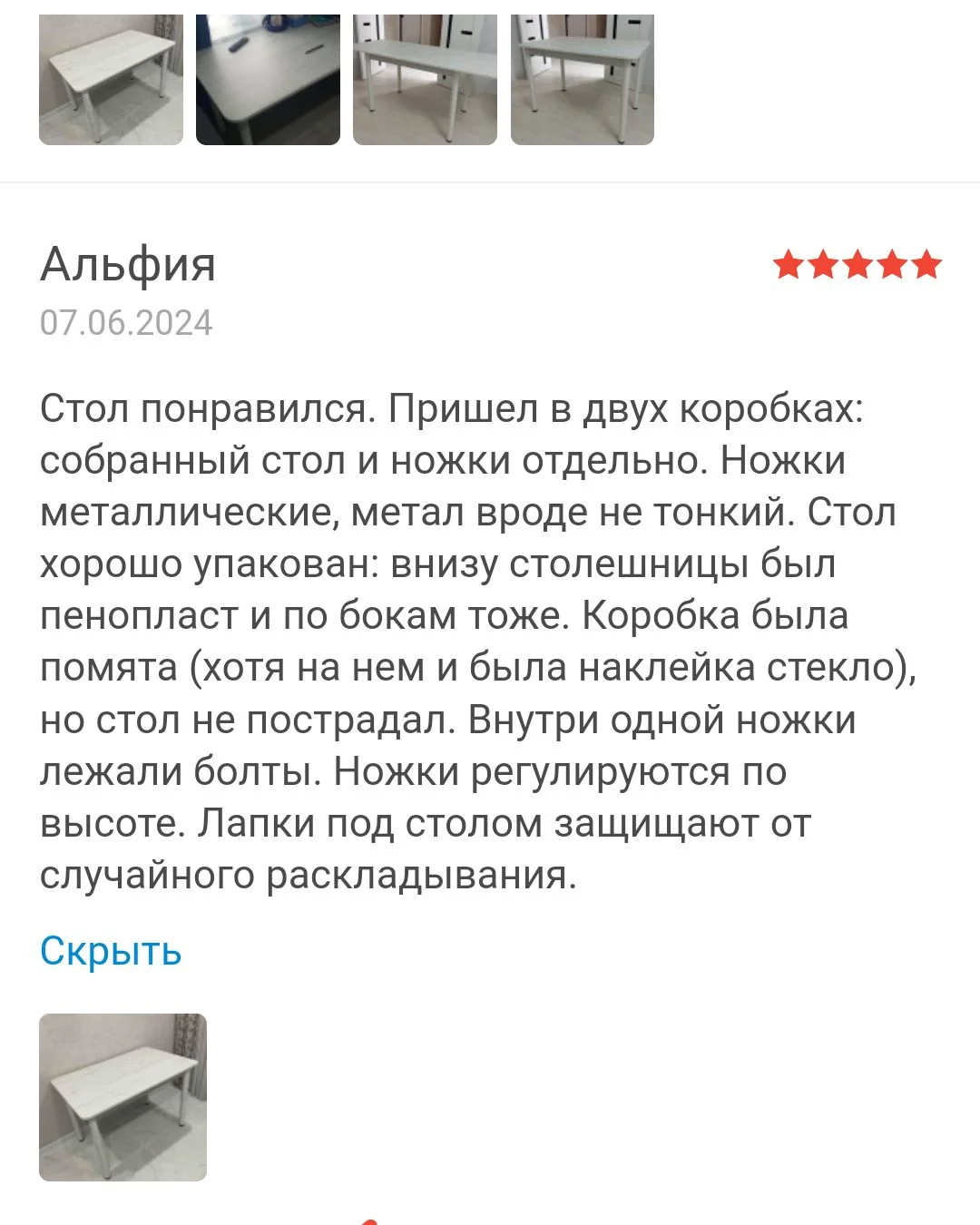The height and width of the screenshot is (1225, 980).
Task: Open the first table photo in the top row
Action: pyautogui.click(x=111, y=80)
